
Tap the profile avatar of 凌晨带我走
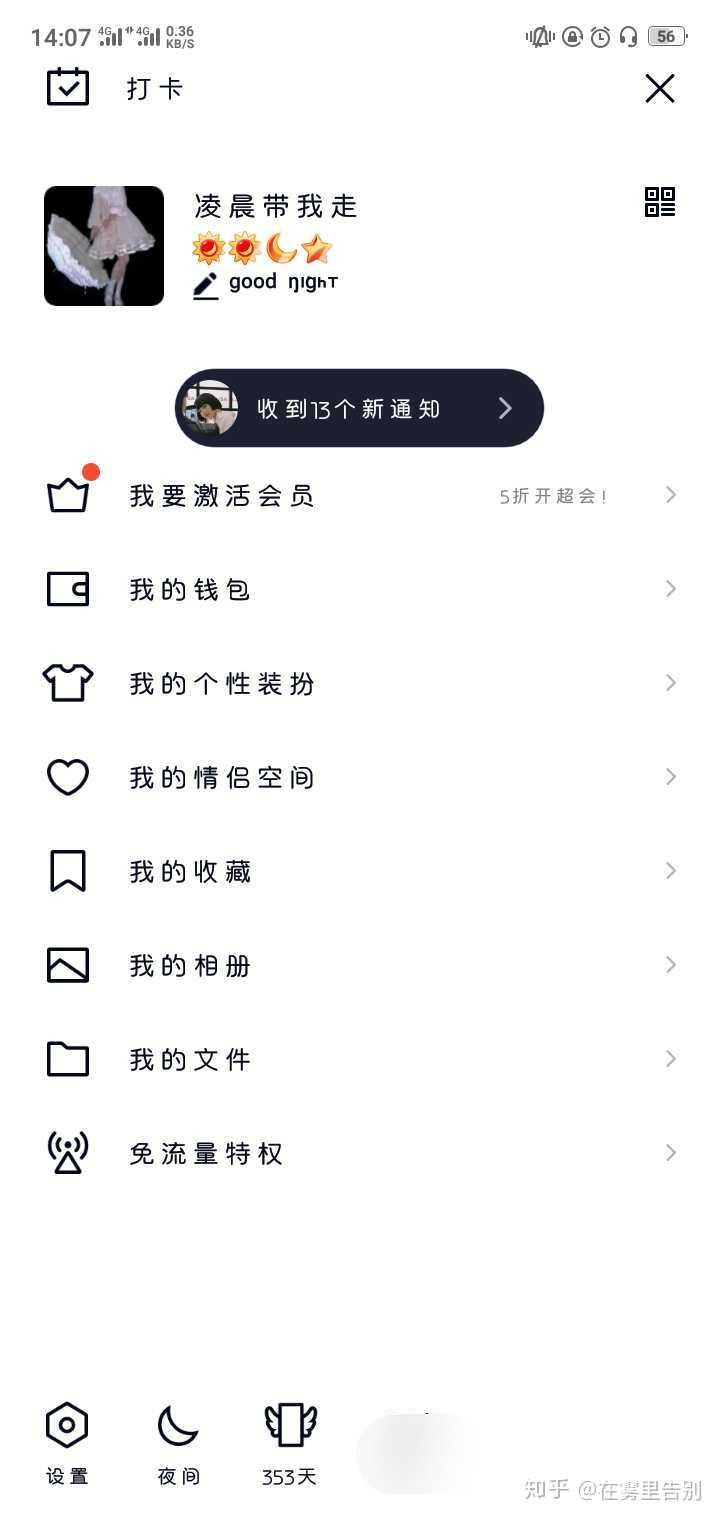[x=104, y=246]
